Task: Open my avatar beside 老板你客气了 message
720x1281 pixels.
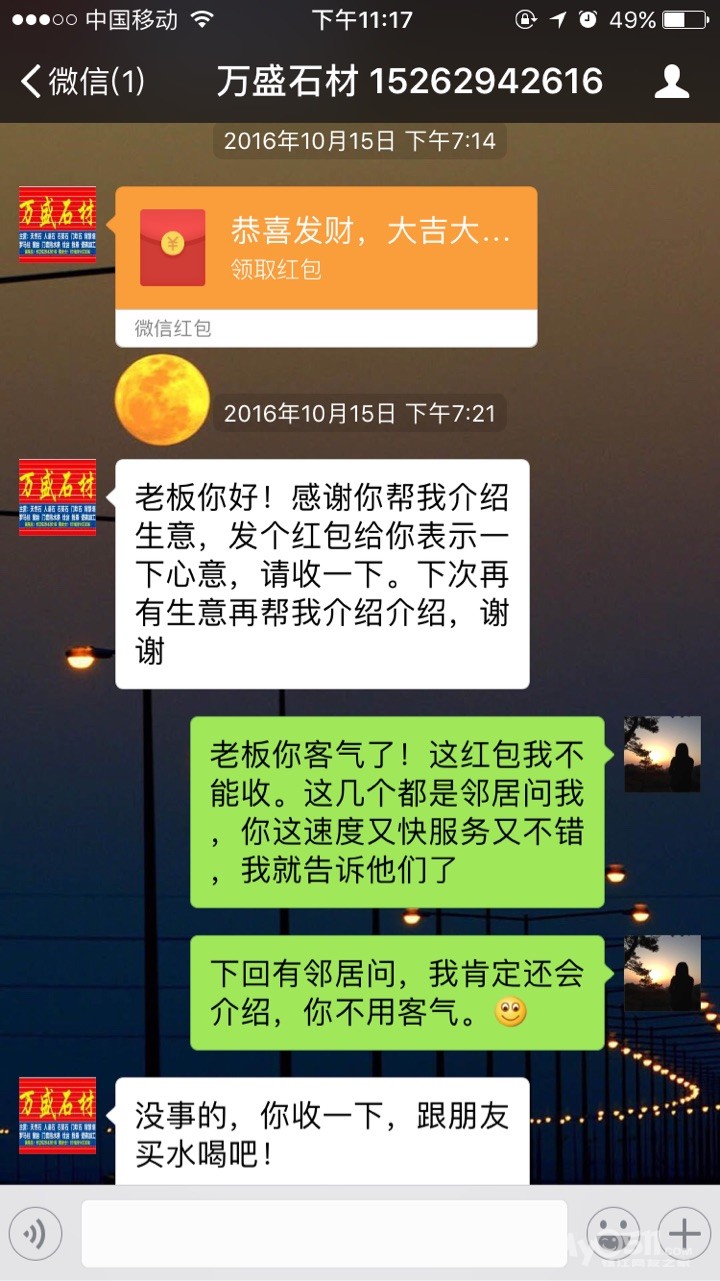Action: (x=662, y=754)
